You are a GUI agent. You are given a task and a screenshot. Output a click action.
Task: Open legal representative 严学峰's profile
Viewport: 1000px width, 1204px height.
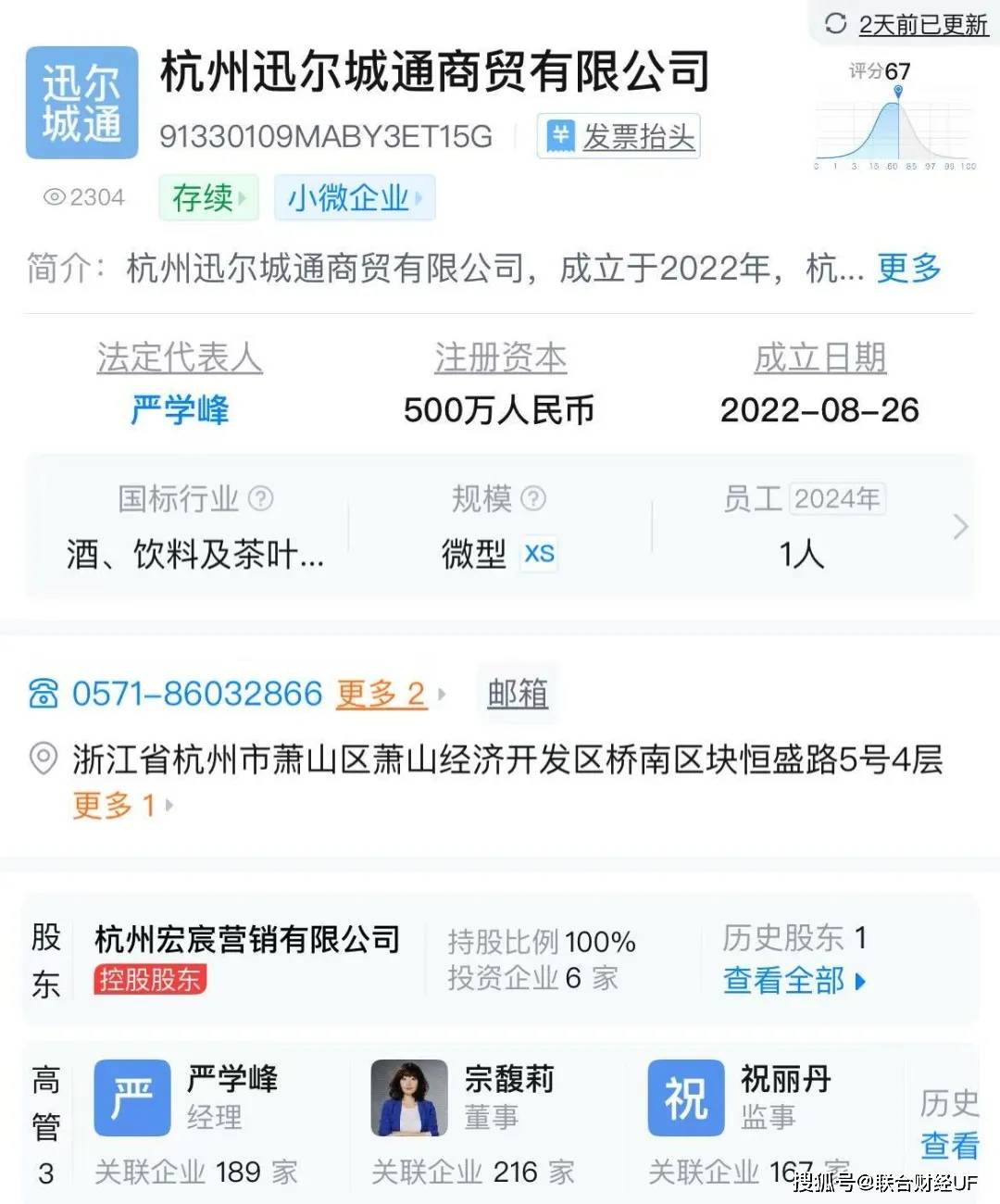pos(180,409)
